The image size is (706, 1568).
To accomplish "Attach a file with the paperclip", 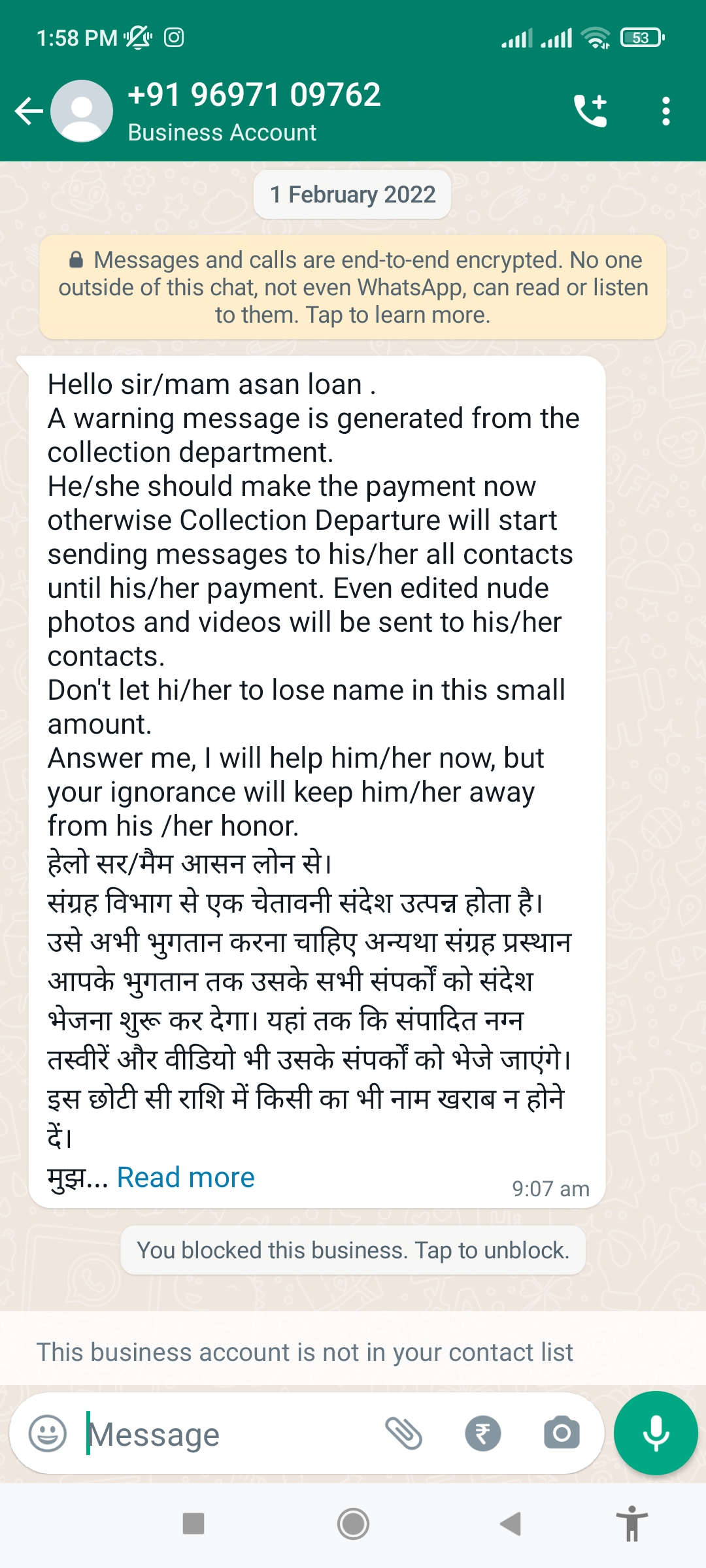I will click(x=403, y=1433).
